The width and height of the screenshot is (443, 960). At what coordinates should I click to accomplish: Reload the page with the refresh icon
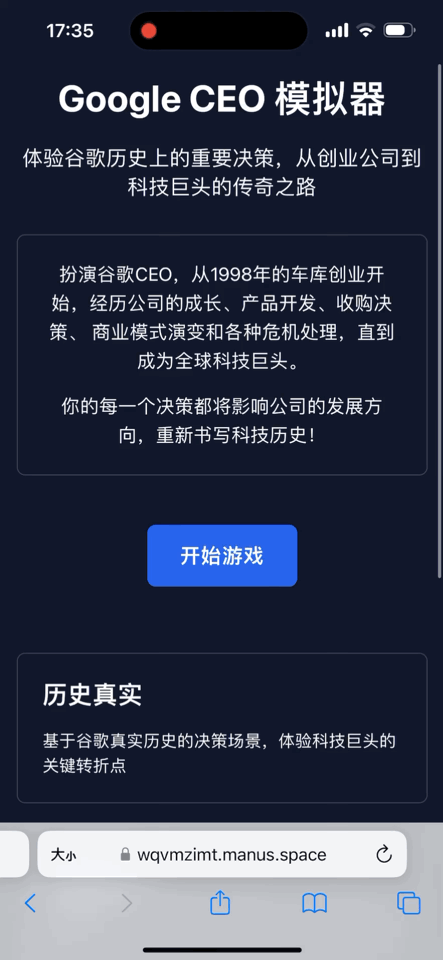pos(384,854)
